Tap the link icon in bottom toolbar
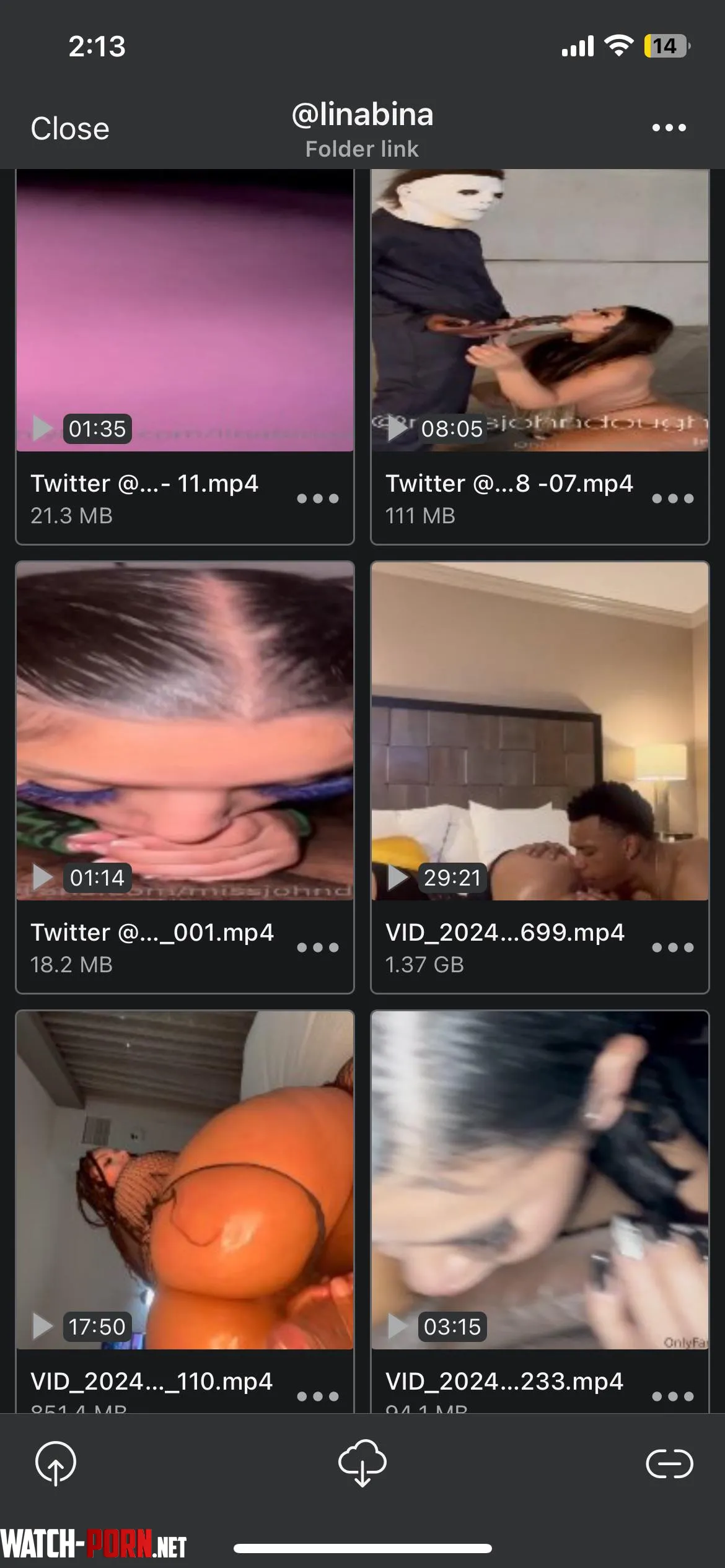Image resolution: width=725 pixels, height=1568 pixels. 669,1464
